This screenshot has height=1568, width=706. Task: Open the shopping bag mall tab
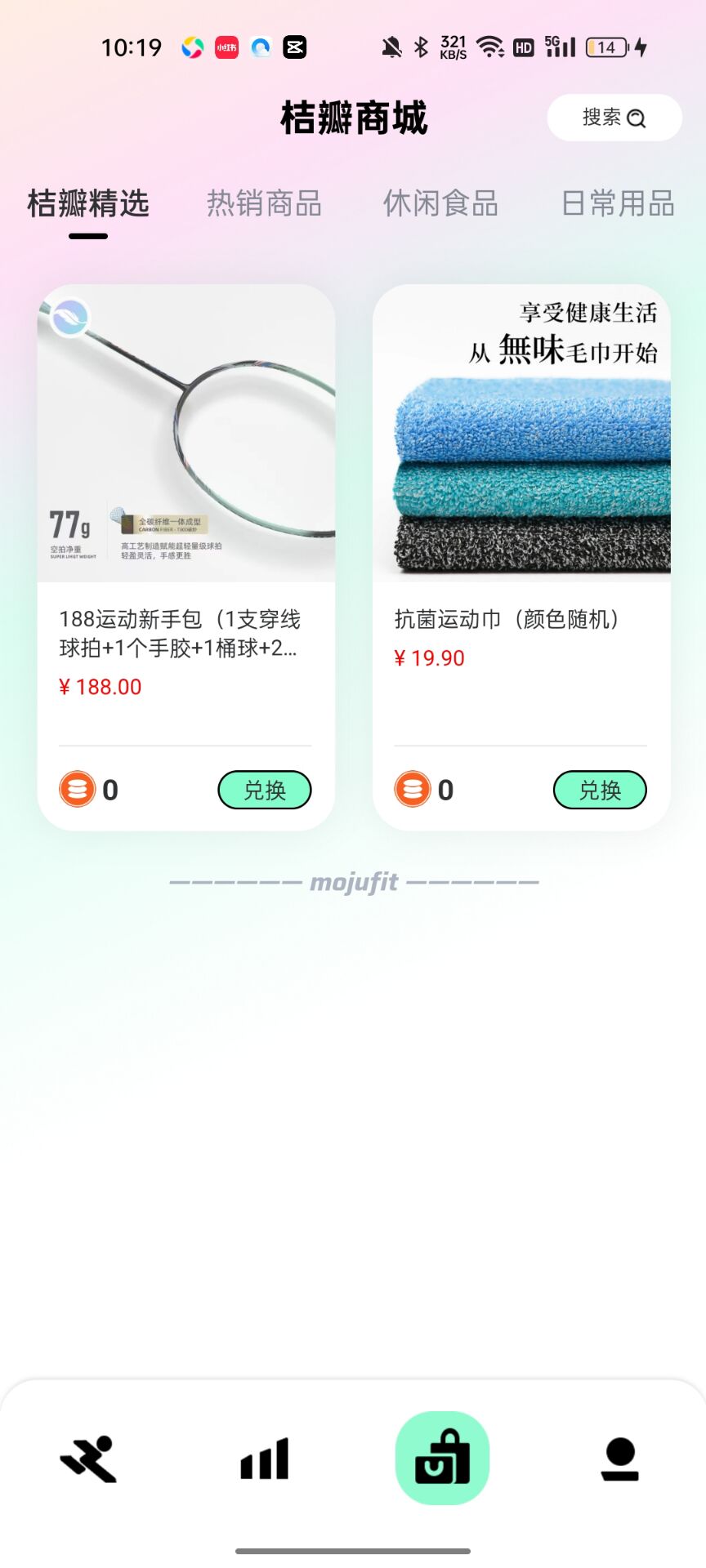(x=442, y=1459)
